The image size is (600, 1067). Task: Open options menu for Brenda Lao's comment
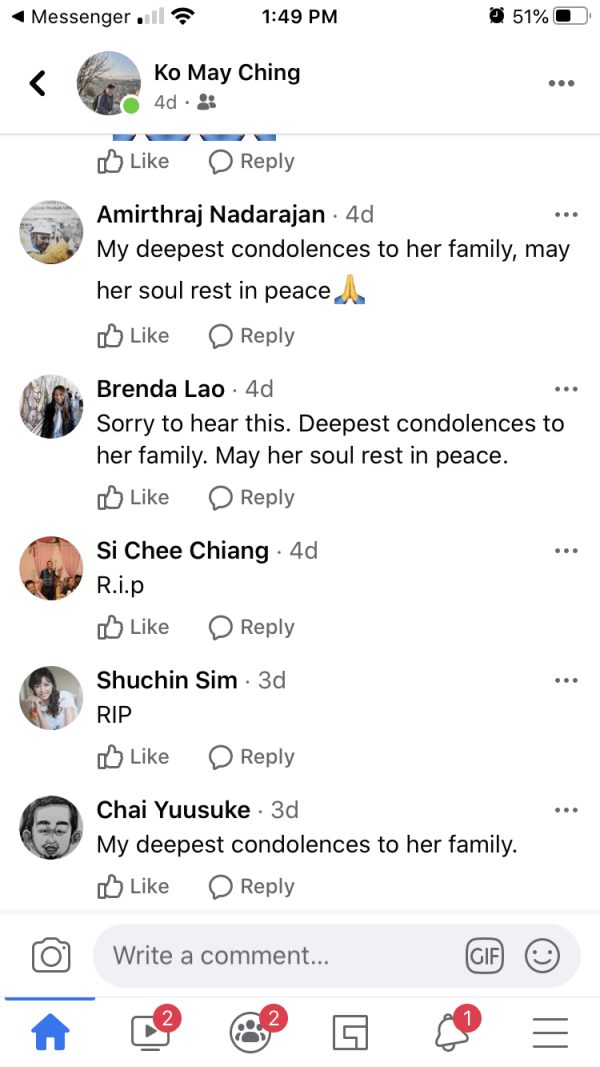[x=566, y=389]
